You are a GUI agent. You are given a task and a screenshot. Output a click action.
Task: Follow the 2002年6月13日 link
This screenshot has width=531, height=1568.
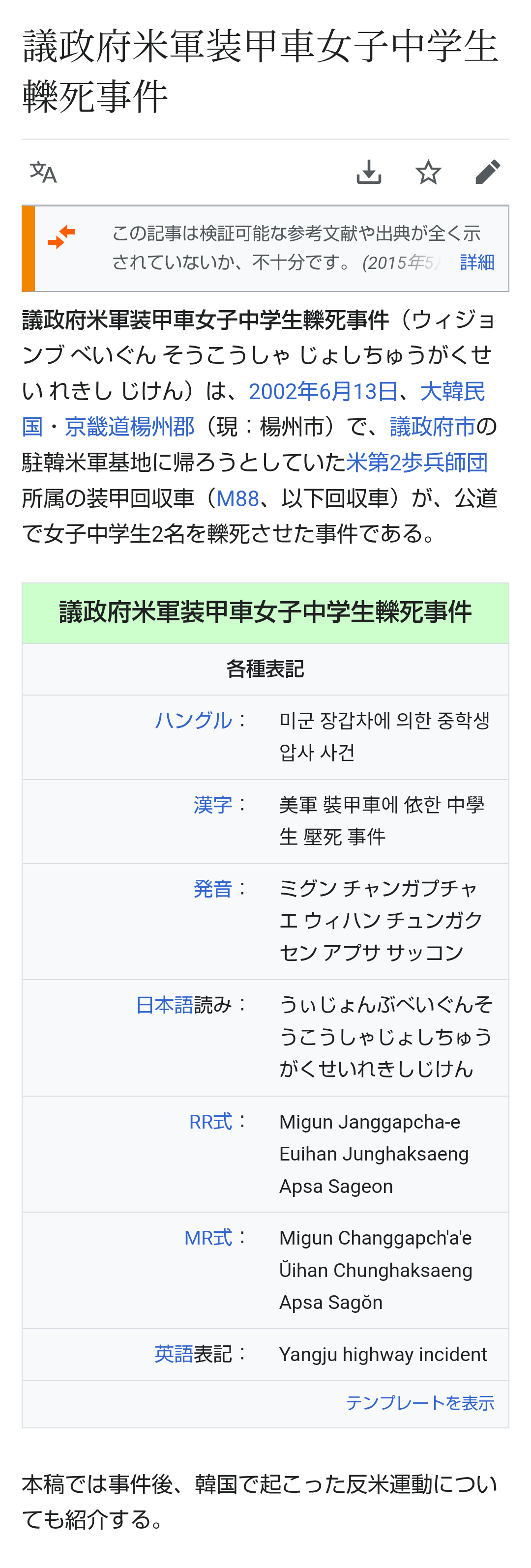click(x=323, y=391)
